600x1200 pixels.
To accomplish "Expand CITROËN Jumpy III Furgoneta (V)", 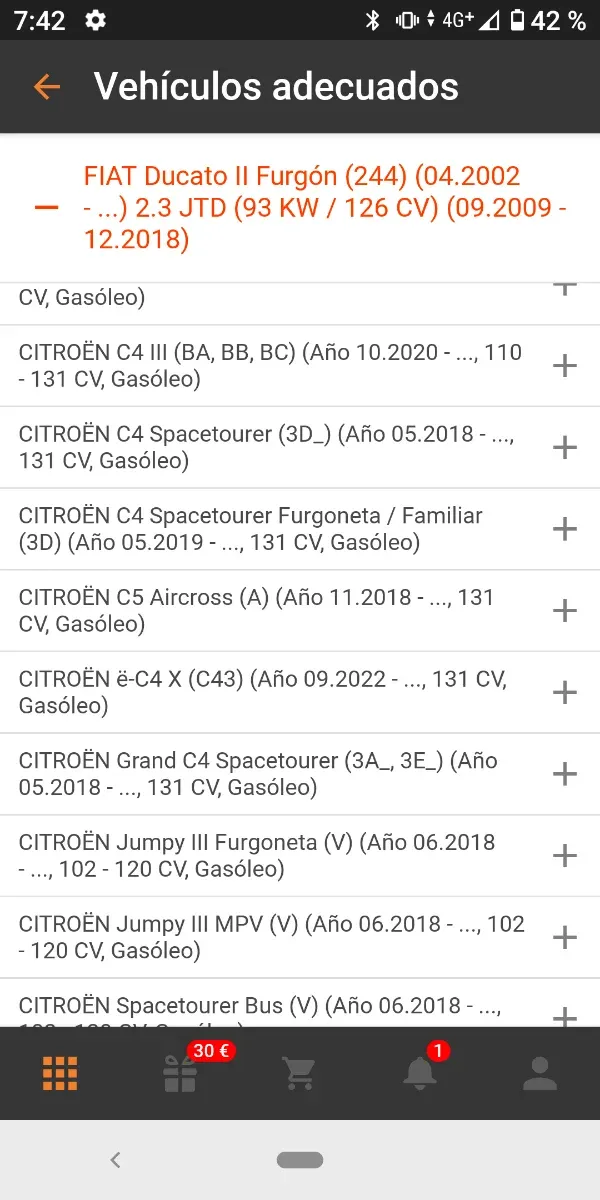I will point(565,856).
